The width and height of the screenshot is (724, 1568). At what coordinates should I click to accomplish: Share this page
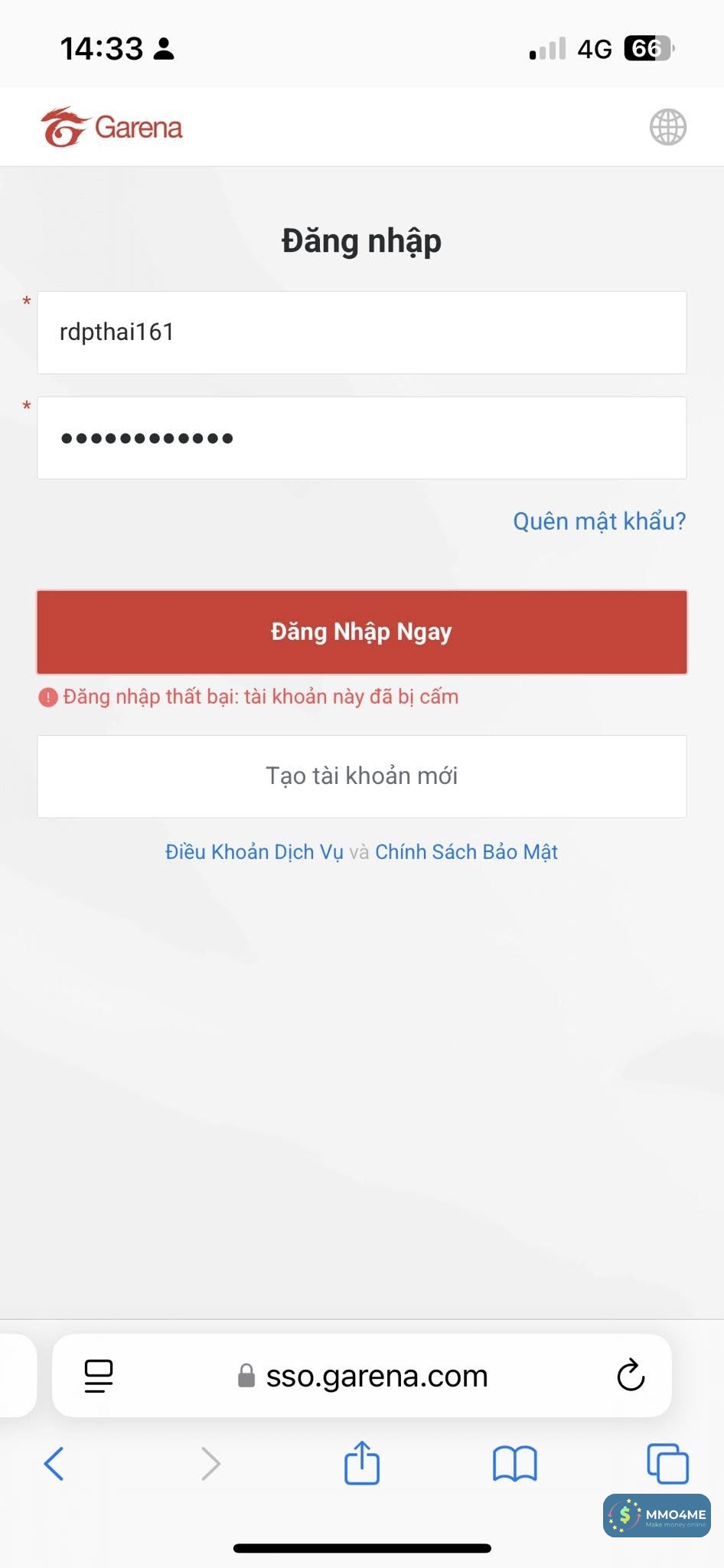[362, 1463]
